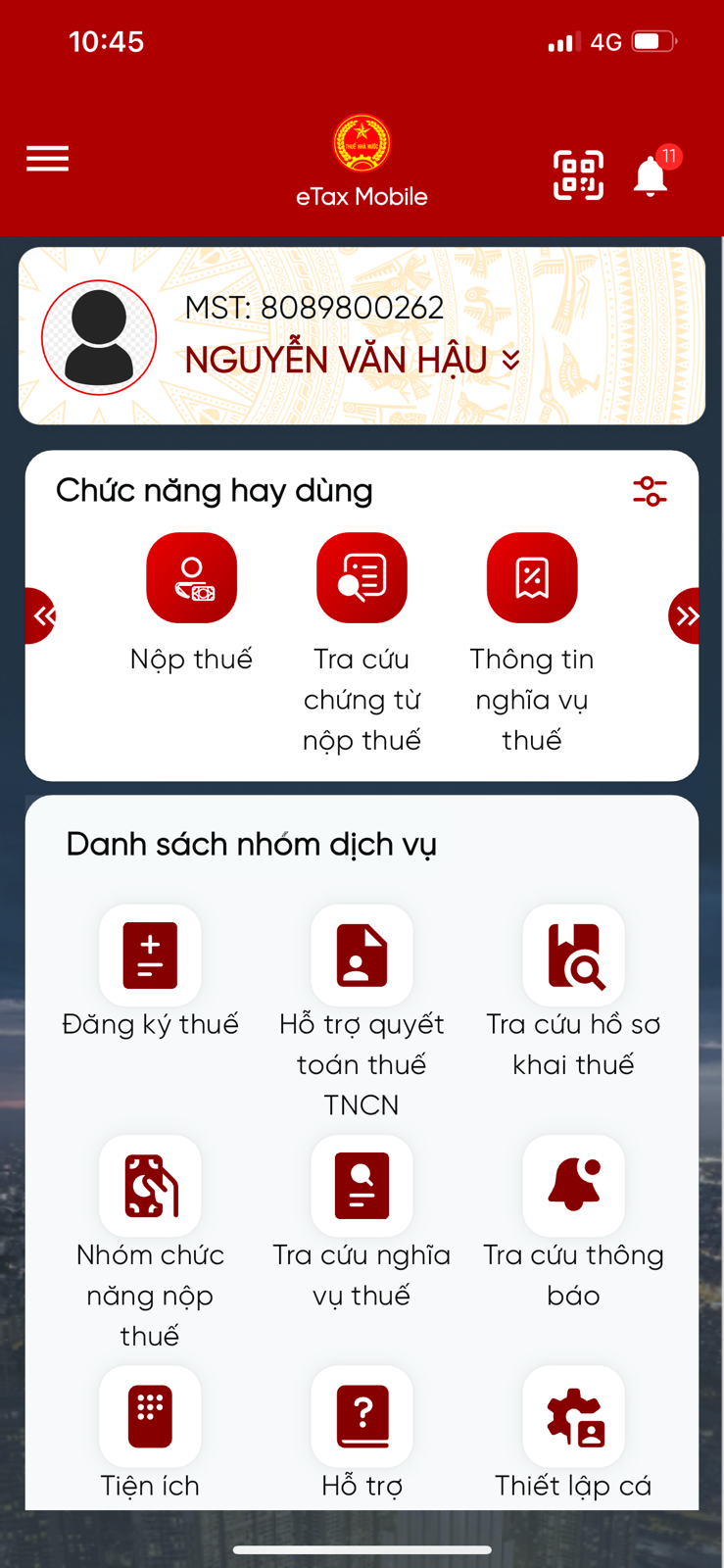
Task: Open Tra cứu chứng từ nộp thuế
Action: tap(362, 578)
